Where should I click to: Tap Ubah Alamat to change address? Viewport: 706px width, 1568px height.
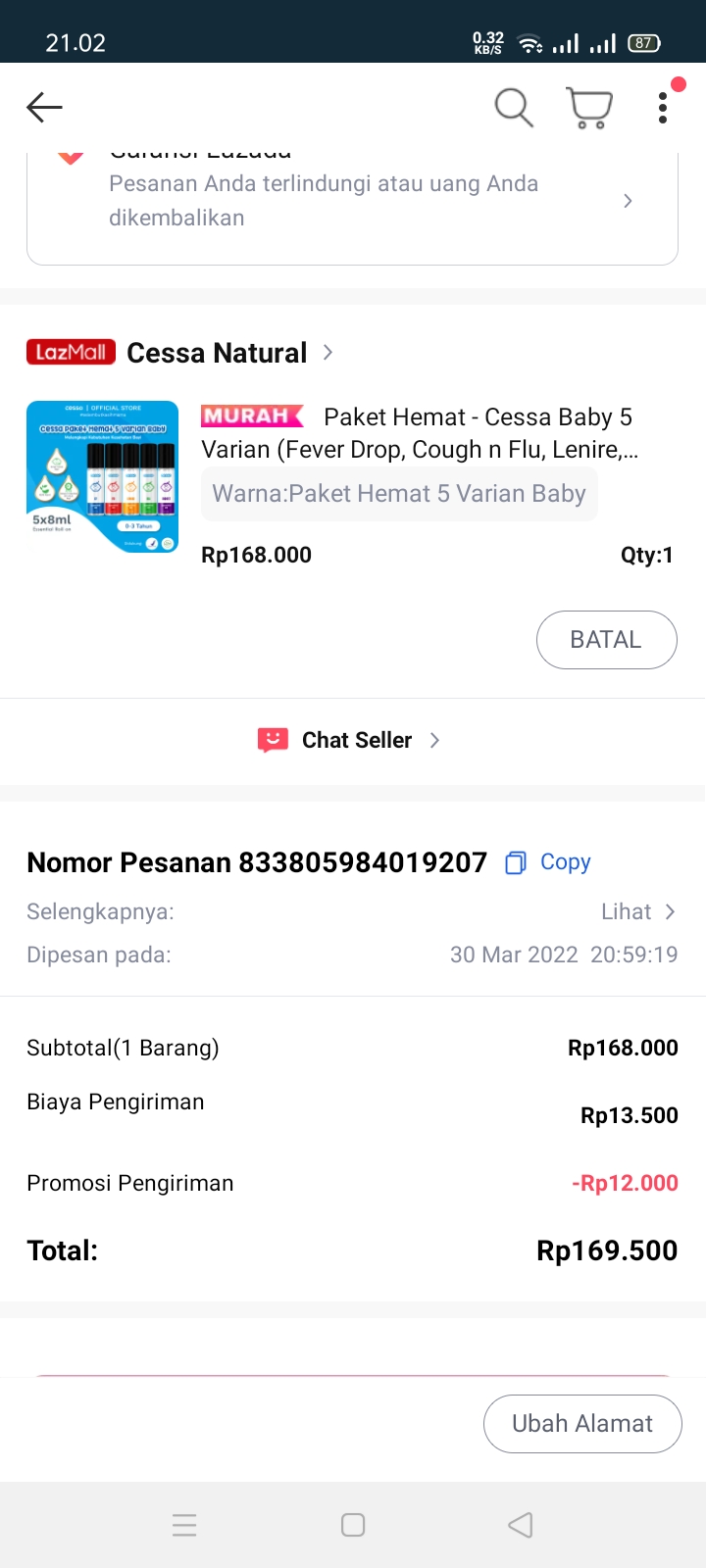[582, 1424]
